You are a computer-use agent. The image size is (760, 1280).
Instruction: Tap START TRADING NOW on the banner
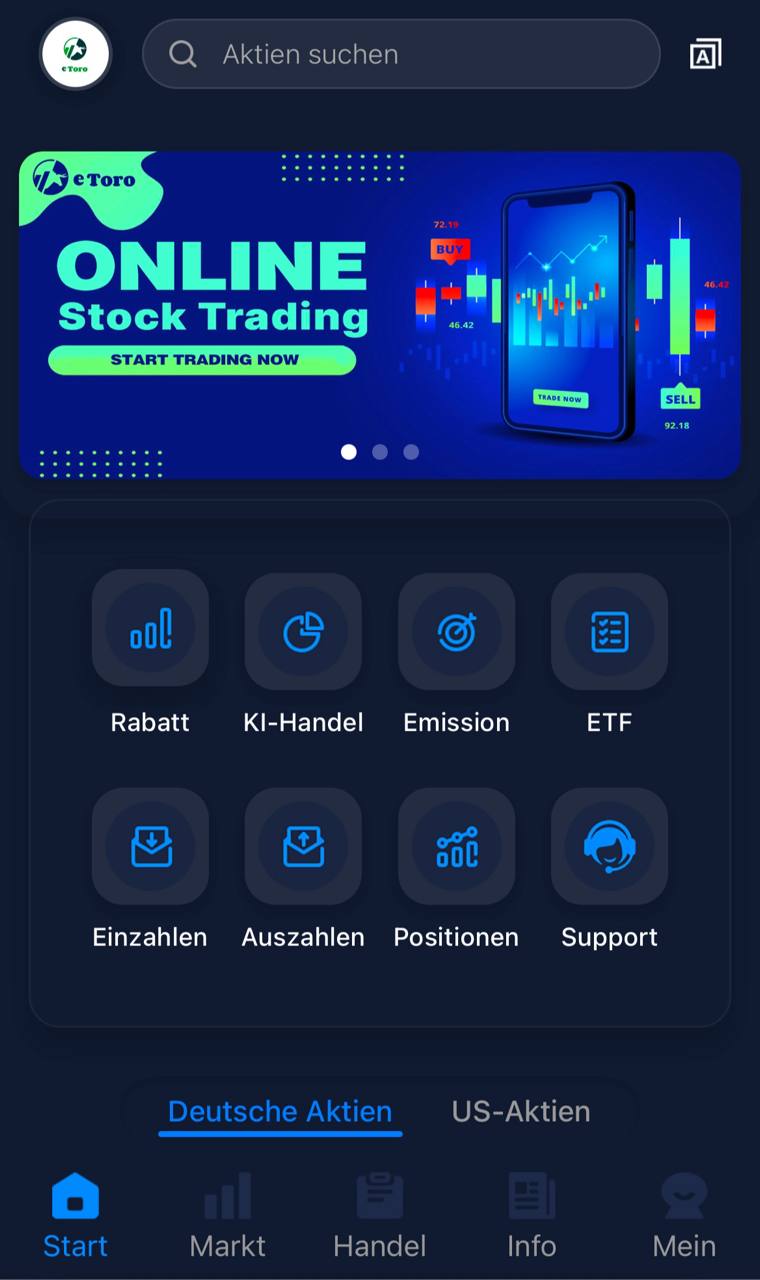pos(202,360)
